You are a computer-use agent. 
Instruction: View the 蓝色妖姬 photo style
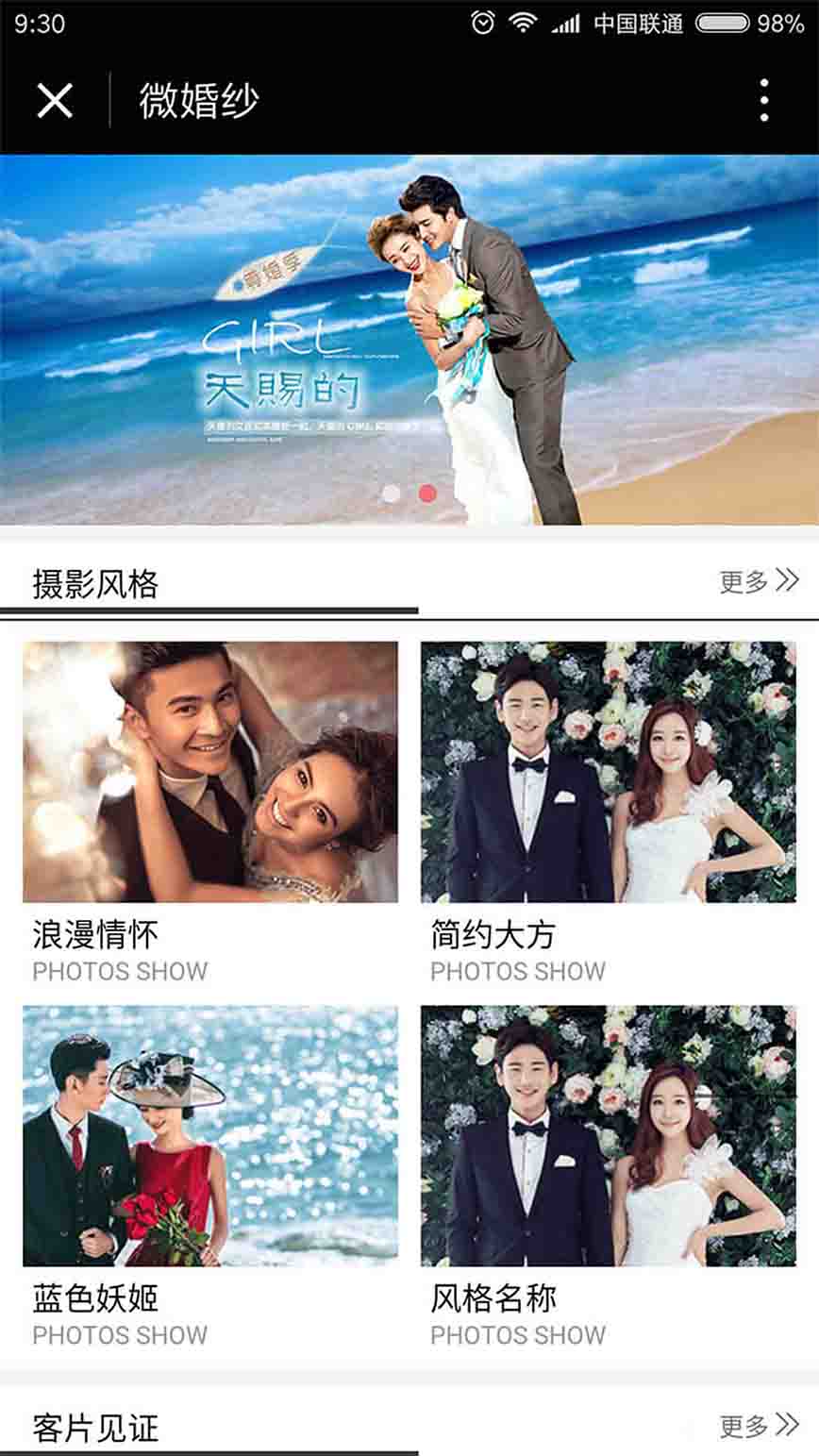tap(210, 1135)
